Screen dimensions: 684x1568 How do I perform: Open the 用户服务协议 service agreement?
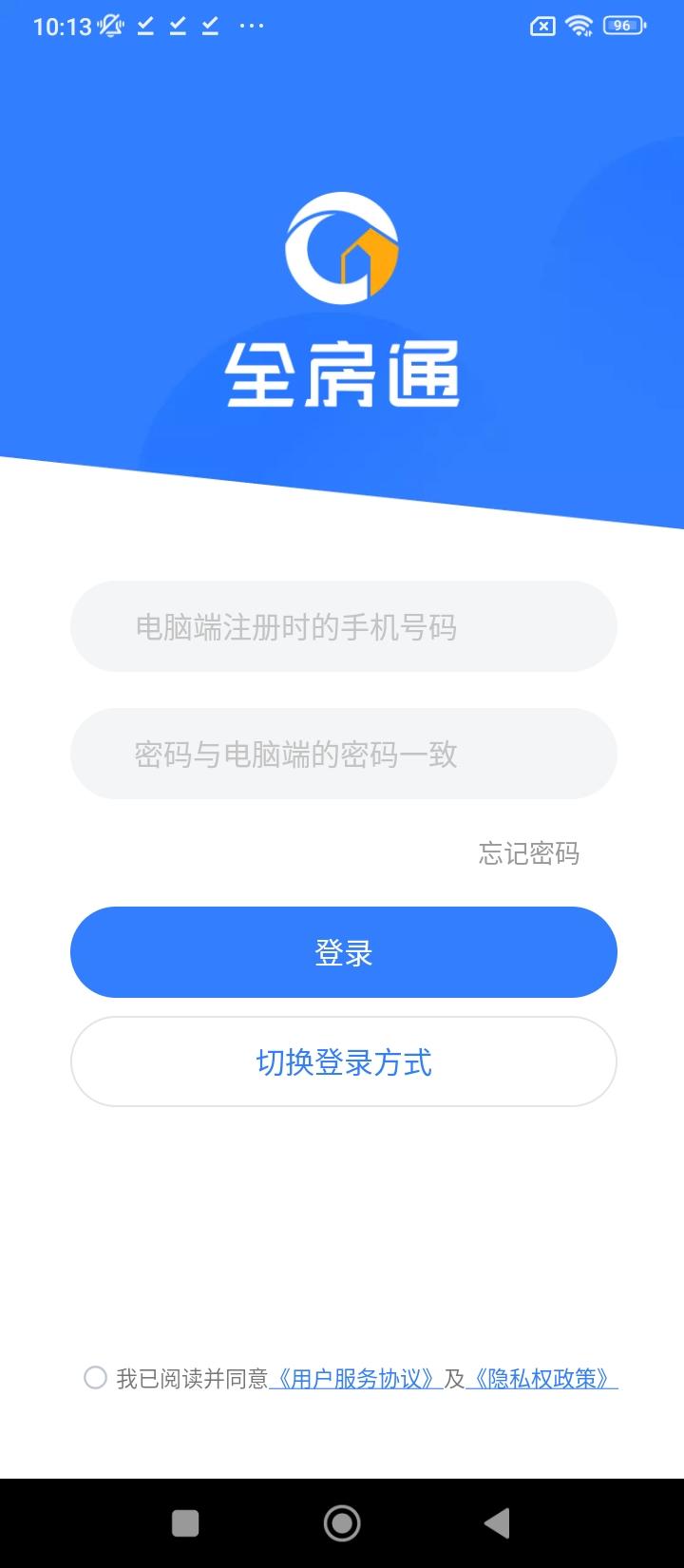coord(357,1379)
